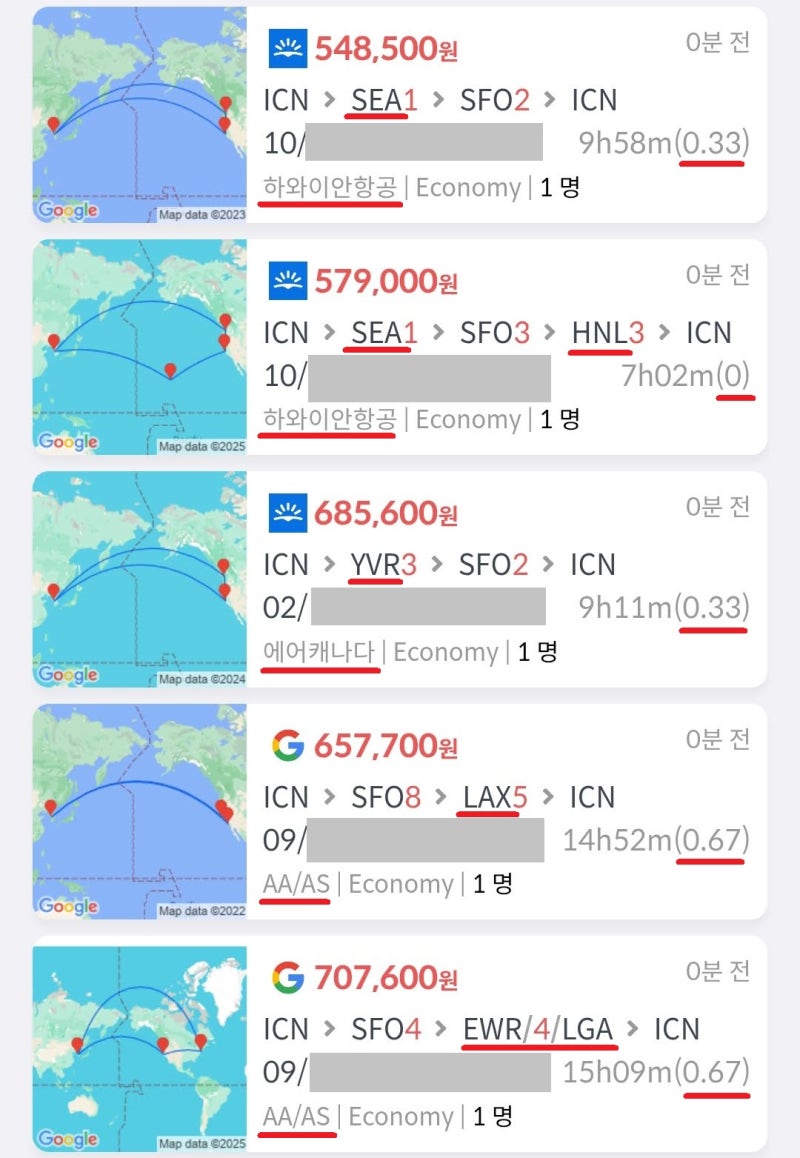Click the Hawaiian Airlines sunrise icon on the third deal
Viewport: 800px width, 1158px height.
pyautogui.click(x=286, y=510)
